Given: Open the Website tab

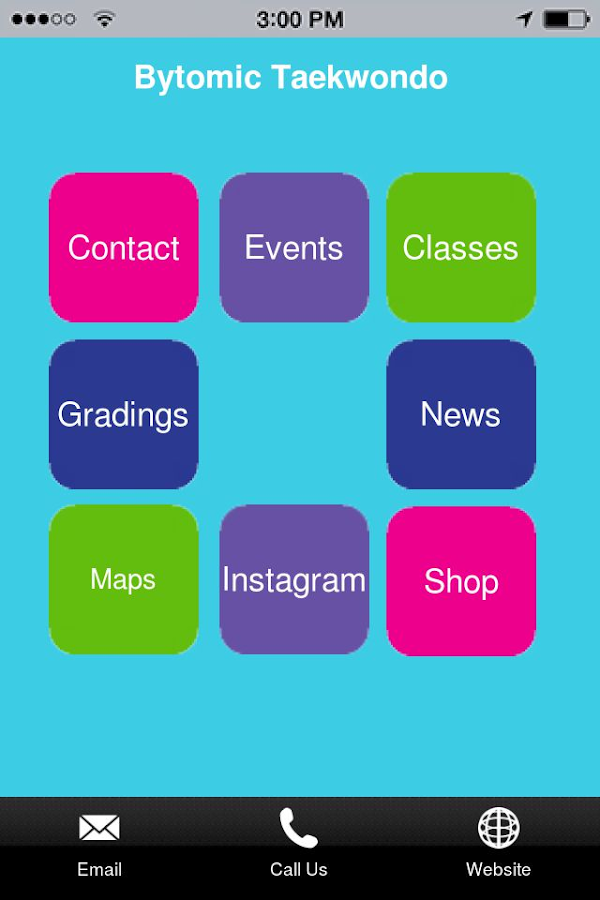Looking at the screenshot, I should coord(498,844).
